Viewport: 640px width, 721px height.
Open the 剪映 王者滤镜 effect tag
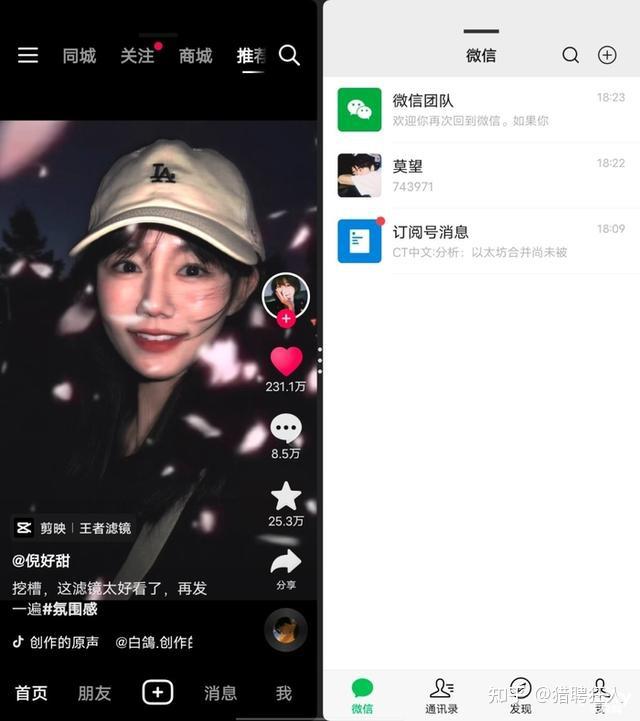tap(73, 527)
